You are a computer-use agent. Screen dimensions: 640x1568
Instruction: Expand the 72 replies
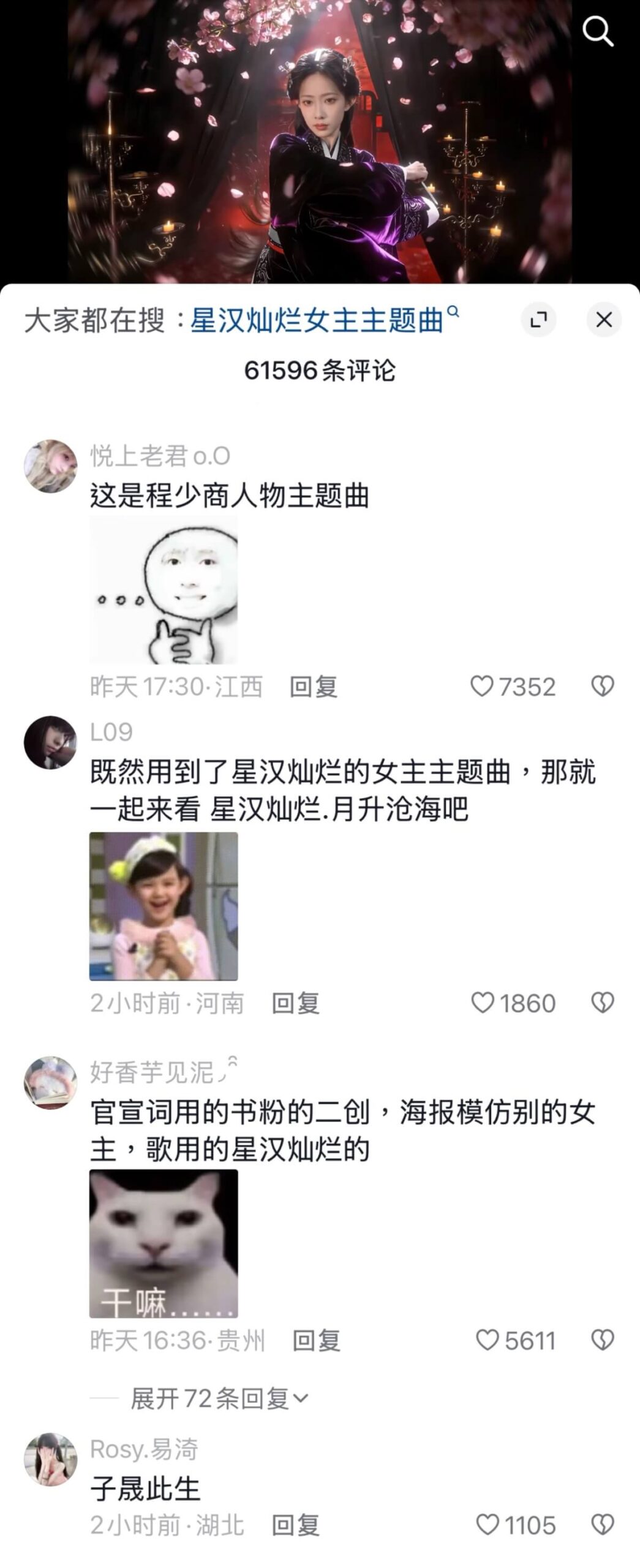219,1398
